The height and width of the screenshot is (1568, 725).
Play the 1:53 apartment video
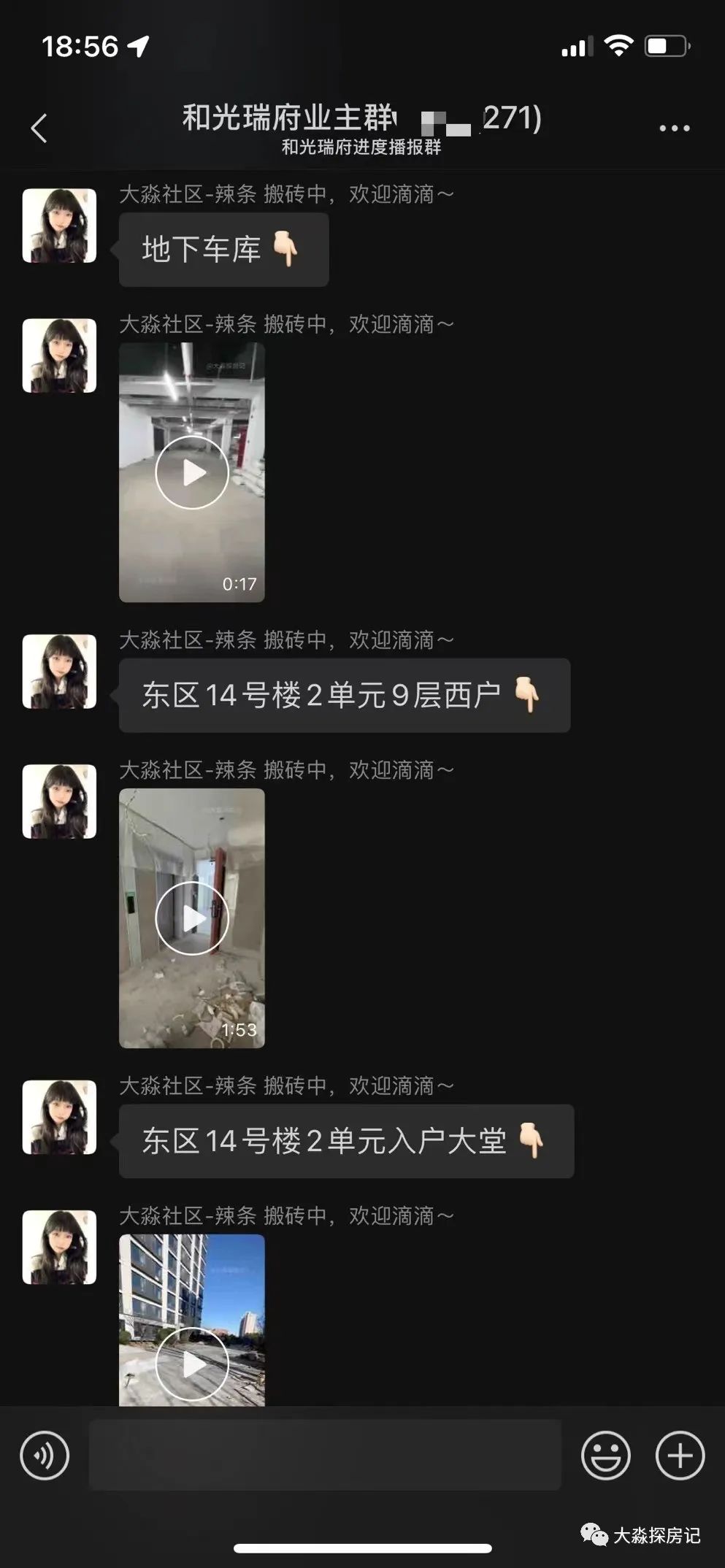(192, 918)
